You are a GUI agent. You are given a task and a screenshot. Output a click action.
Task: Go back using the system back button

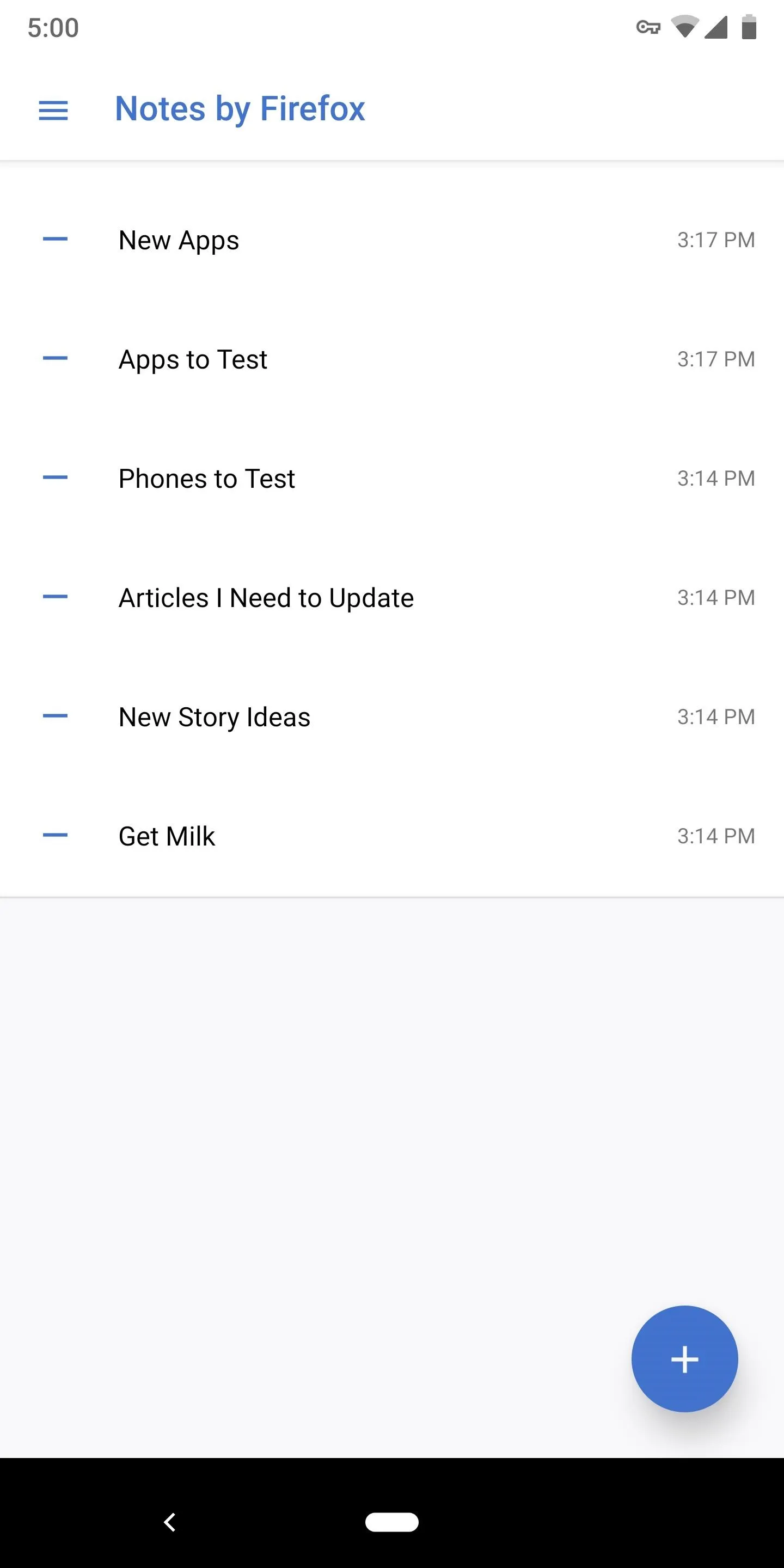click(x=170, y=1522)
